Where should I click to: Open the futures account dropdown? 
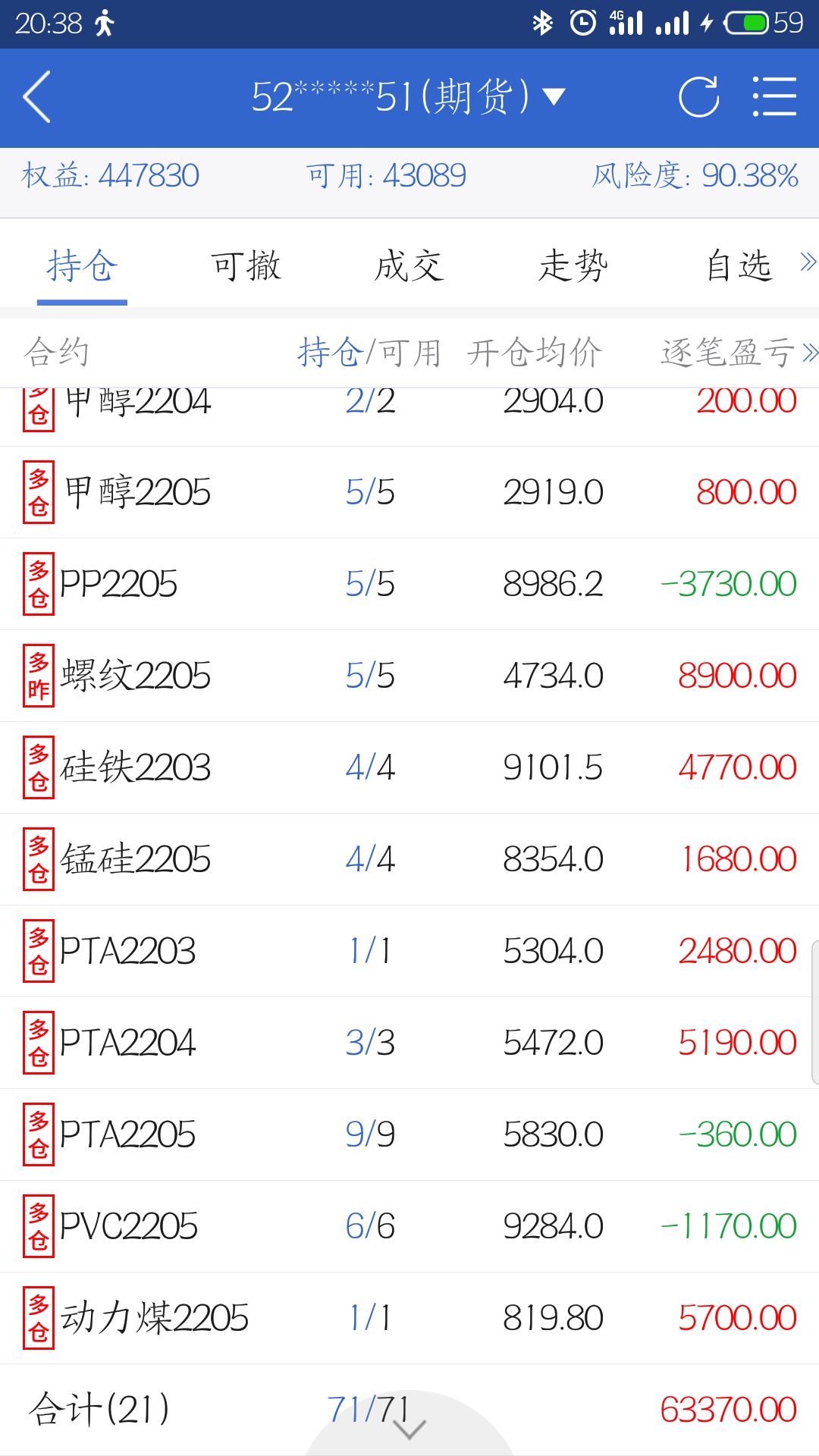tap(408, 97)
